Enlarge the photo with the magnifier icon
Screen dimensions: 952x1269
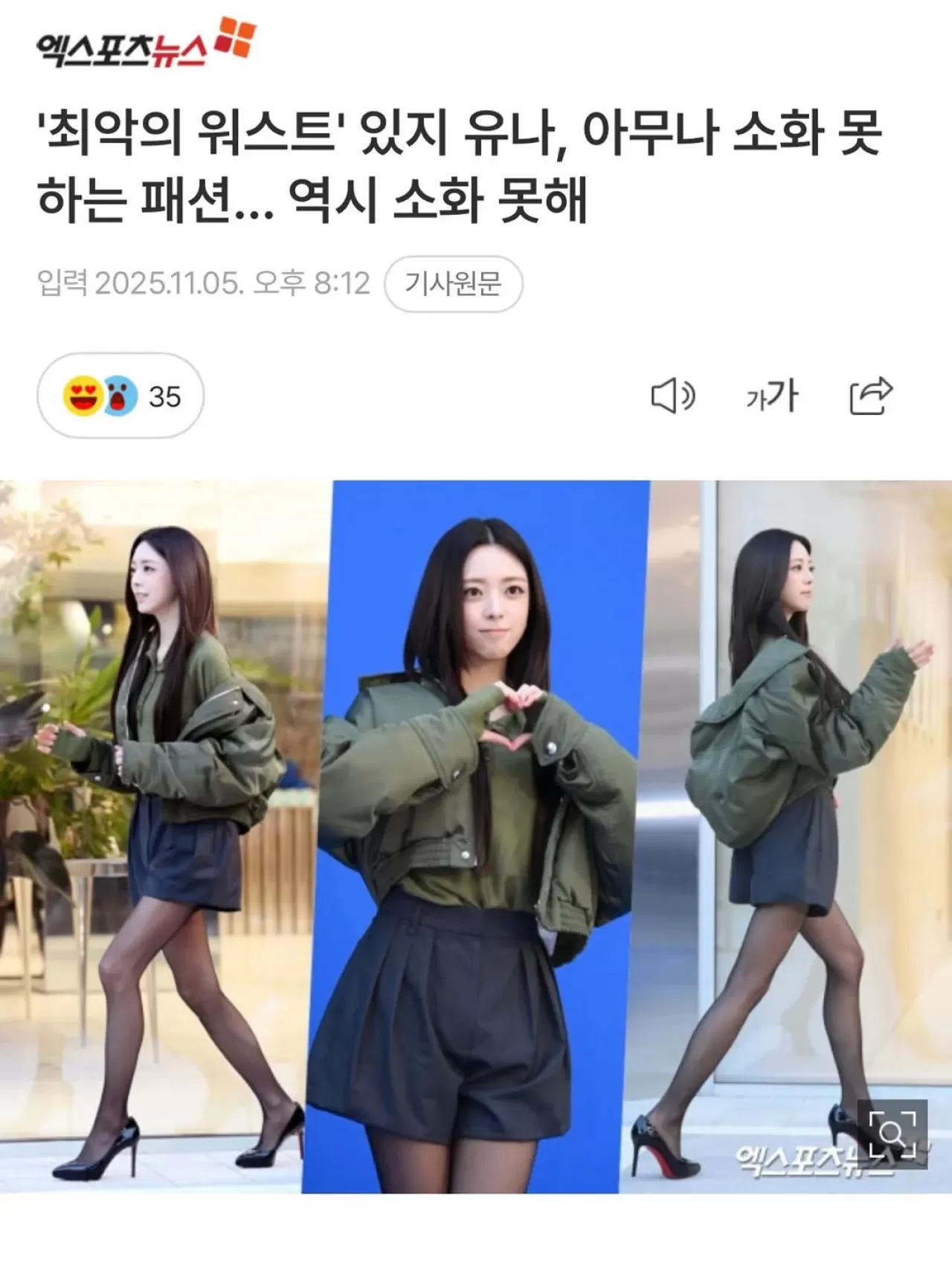892,1134
